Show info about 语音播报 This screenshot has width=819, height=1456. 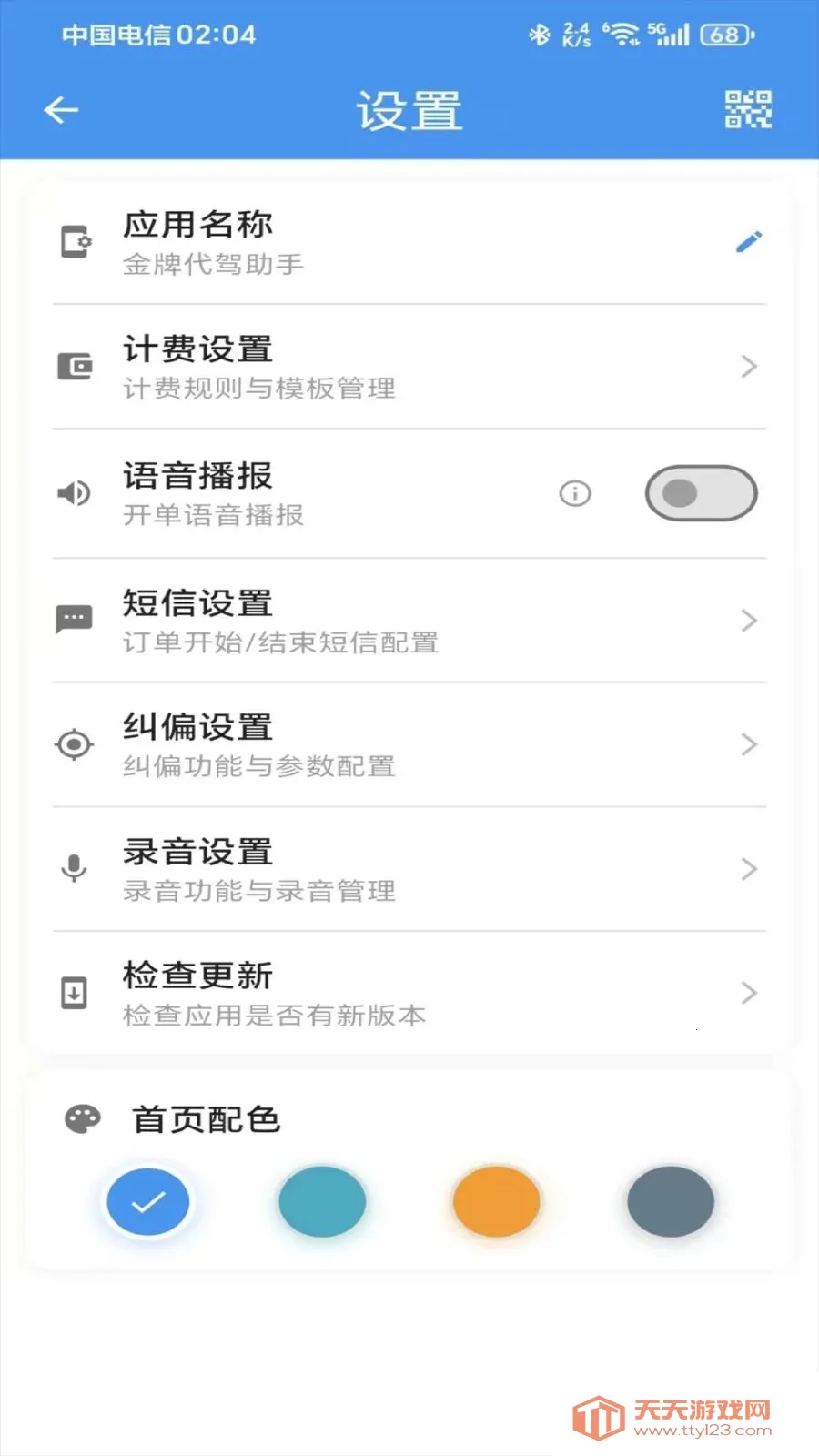(574, 493)
